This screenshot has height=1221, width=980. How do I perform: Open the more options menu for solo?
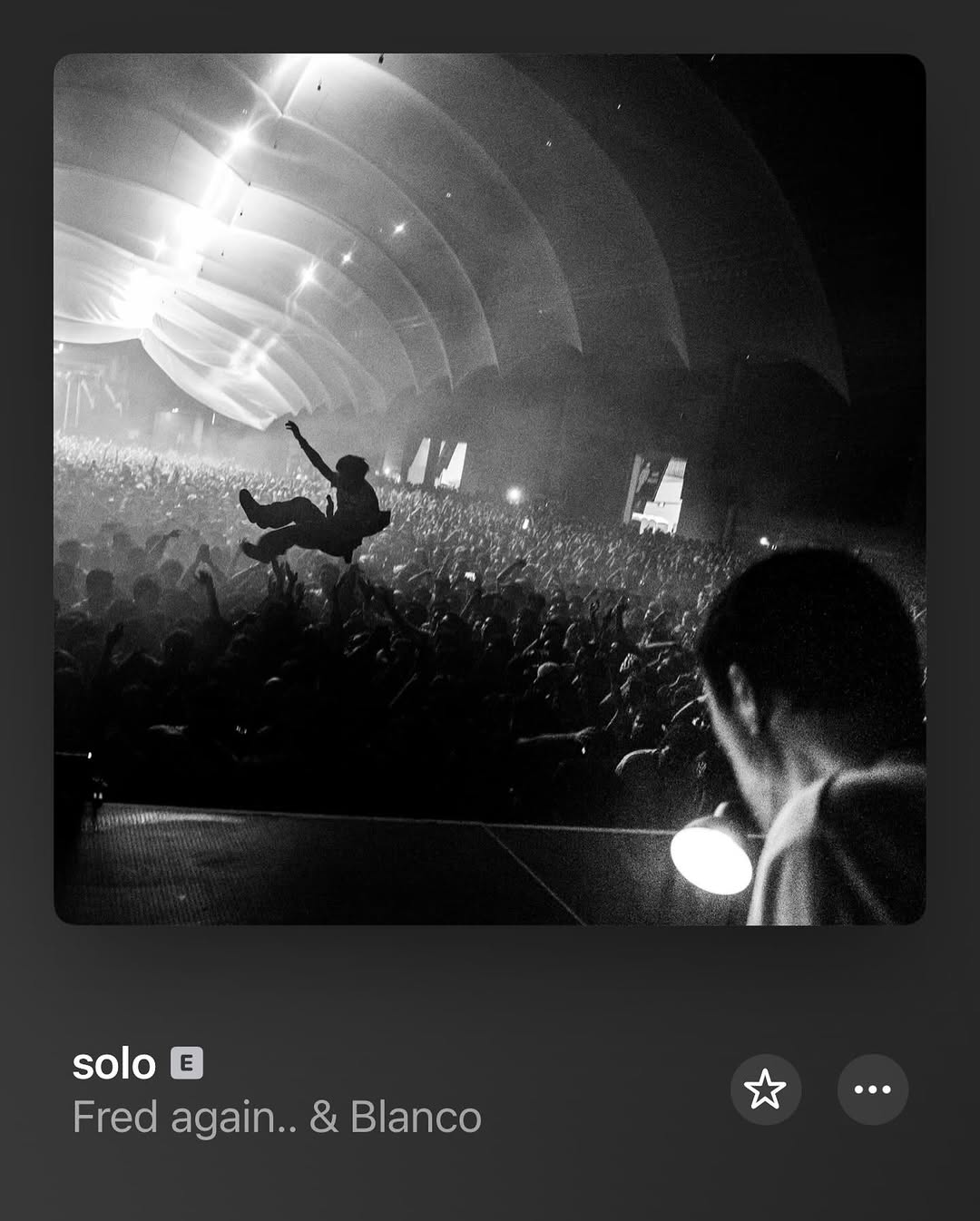[x=872, y=1089]
